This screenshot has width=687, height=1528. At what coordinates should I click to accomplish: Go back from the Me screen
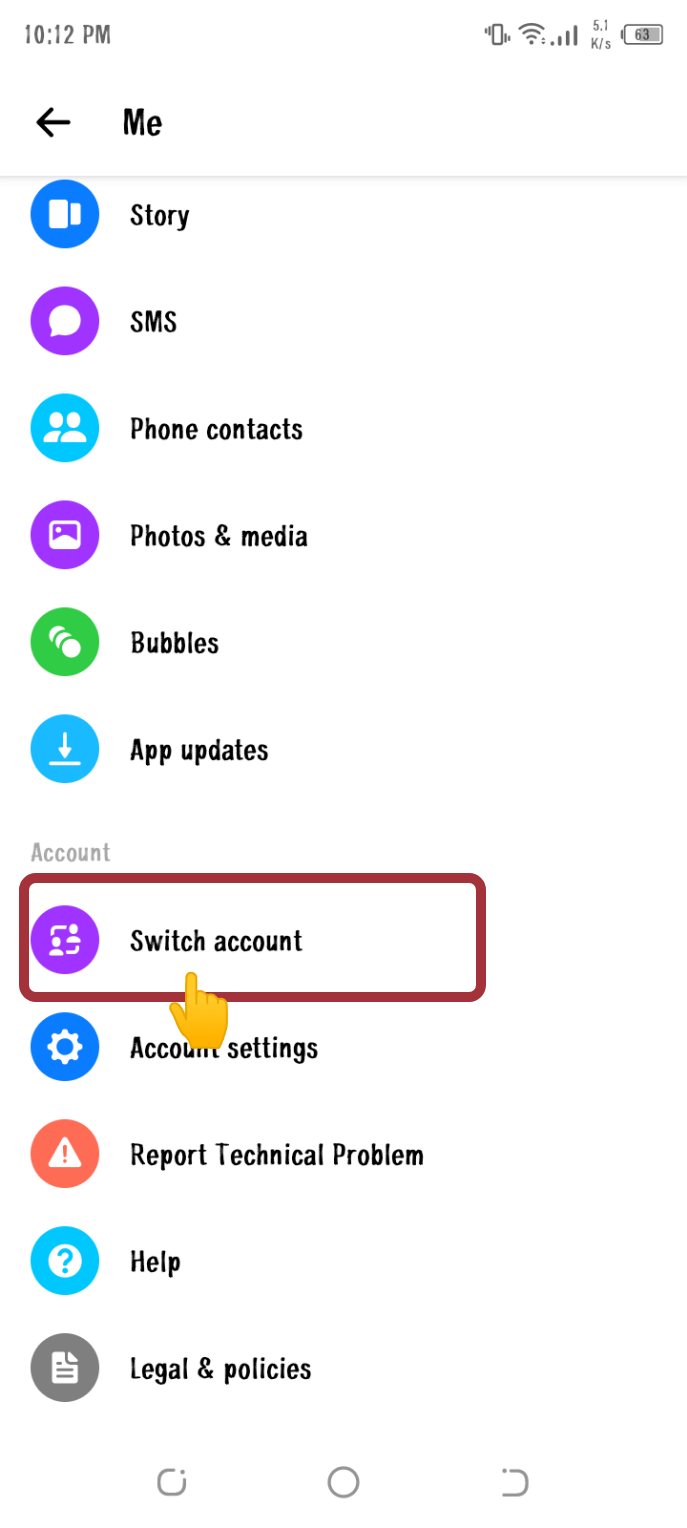click(x=53, y=122)
